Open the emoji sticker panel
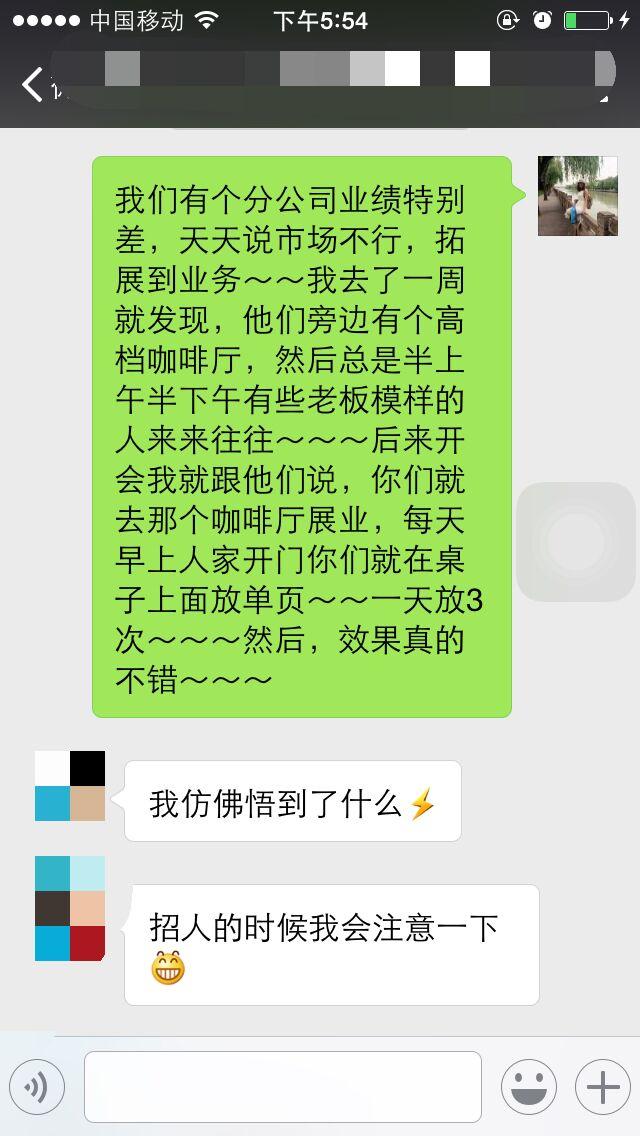Screen dimensions: 640x1136 coord(529,1087)
